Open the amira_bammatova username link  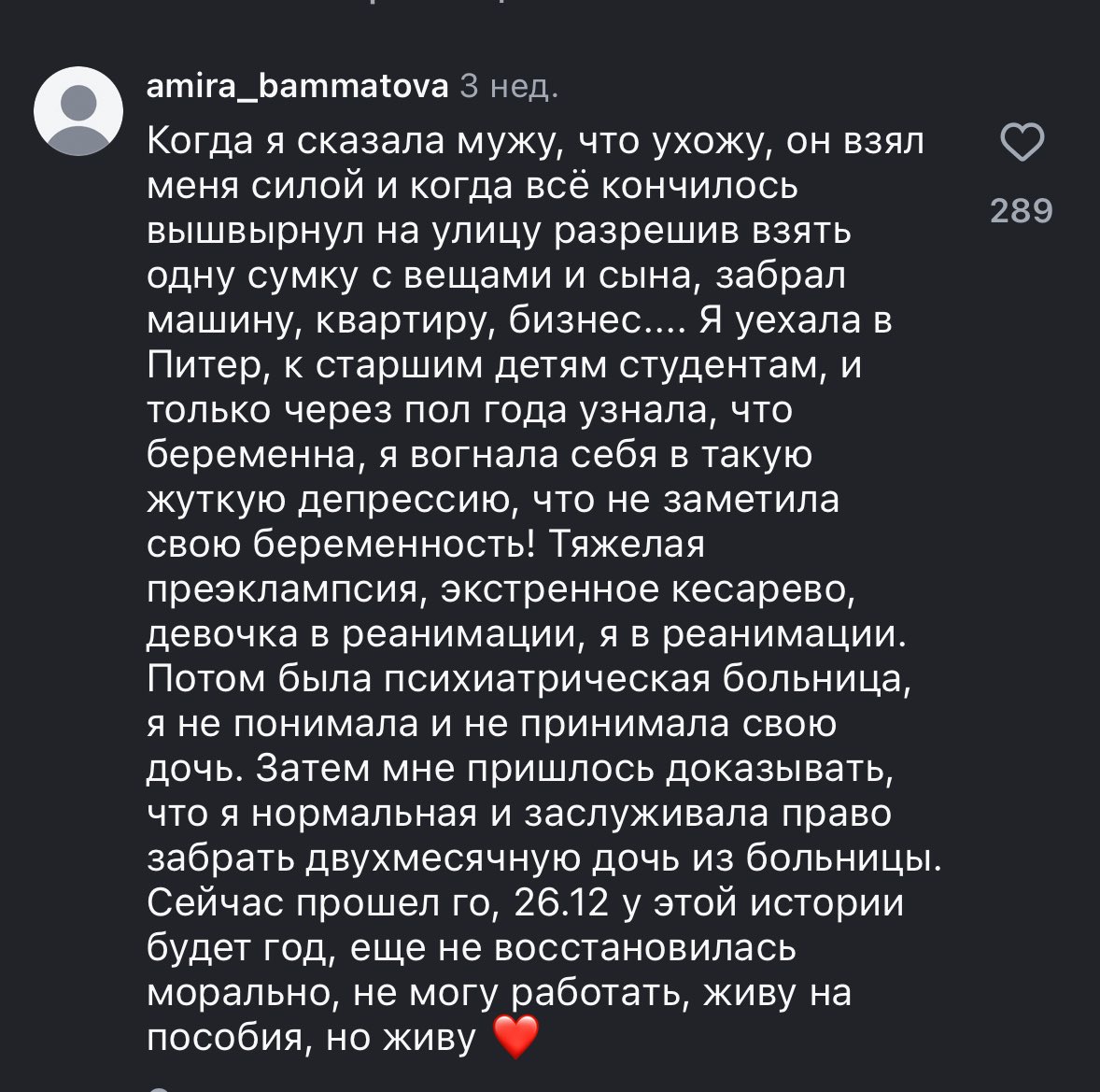click(298, 86)
